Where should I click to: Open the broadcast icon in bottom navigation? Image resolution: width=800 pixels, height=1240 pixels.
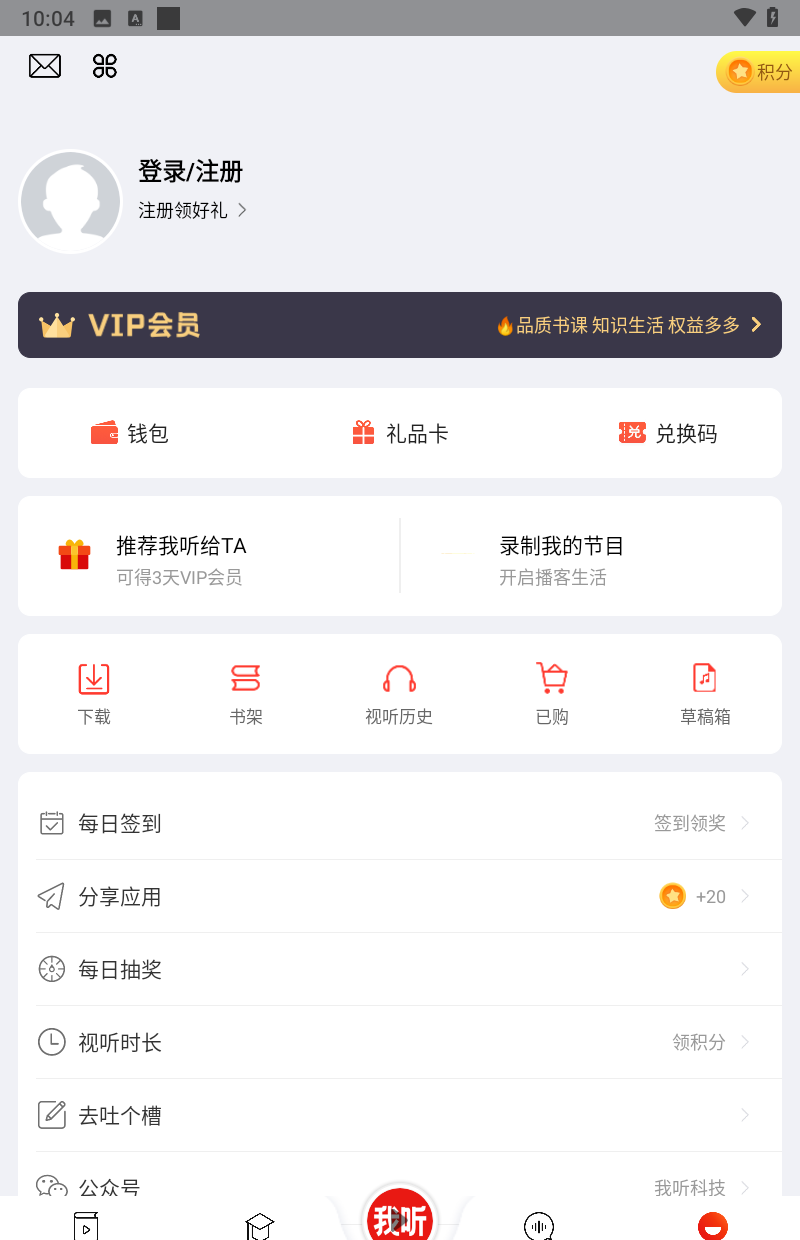tap(540, 1225)
